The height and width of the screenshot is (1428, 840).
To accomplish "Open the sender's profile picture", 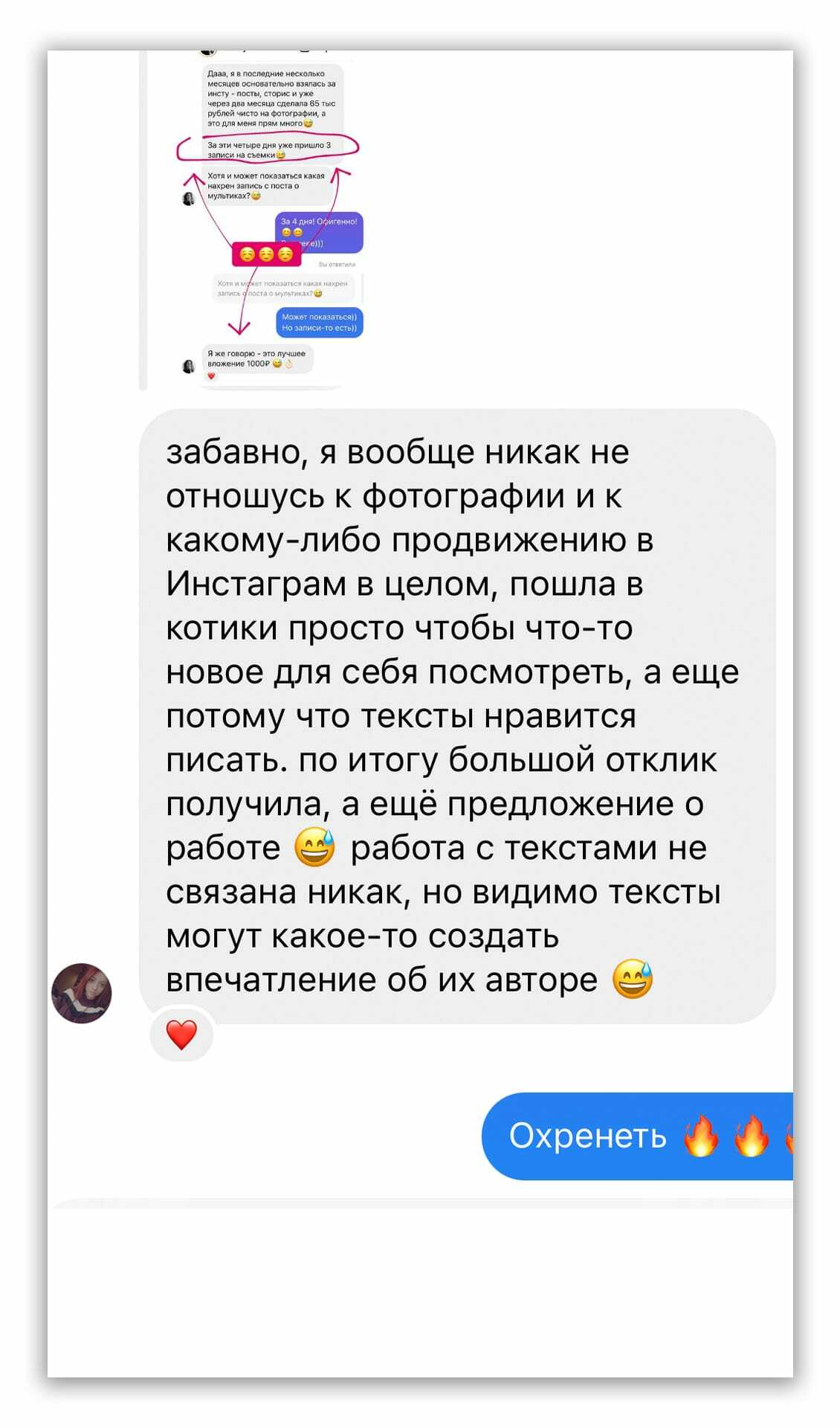I will tap(82, 993).
